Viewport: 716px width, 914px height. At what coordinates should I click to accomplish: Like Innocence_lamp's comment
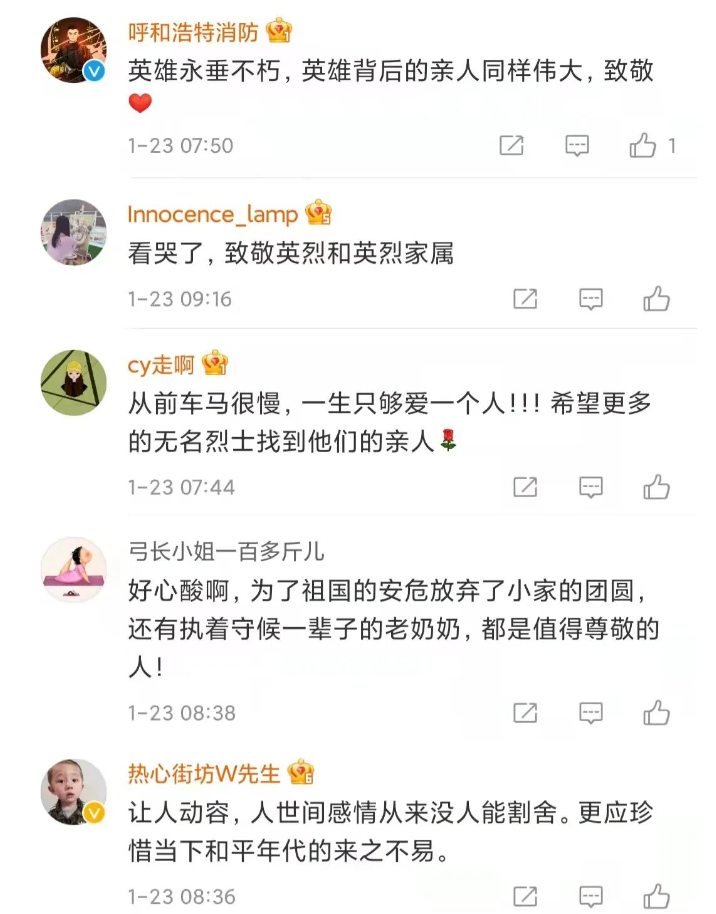coord(657,299)
